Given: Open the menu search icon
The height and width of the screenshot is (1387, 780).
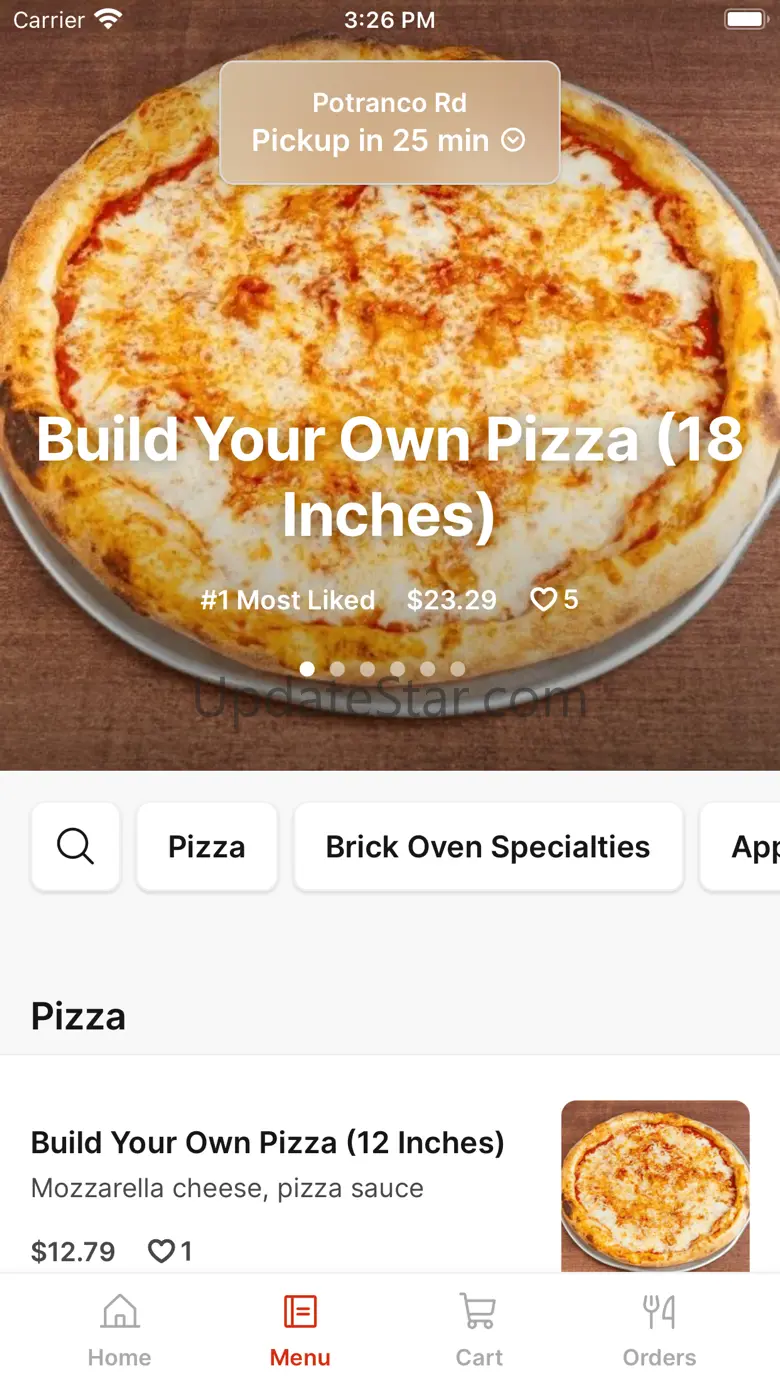Looking at the screenshot, I should [x=76, y=847].
